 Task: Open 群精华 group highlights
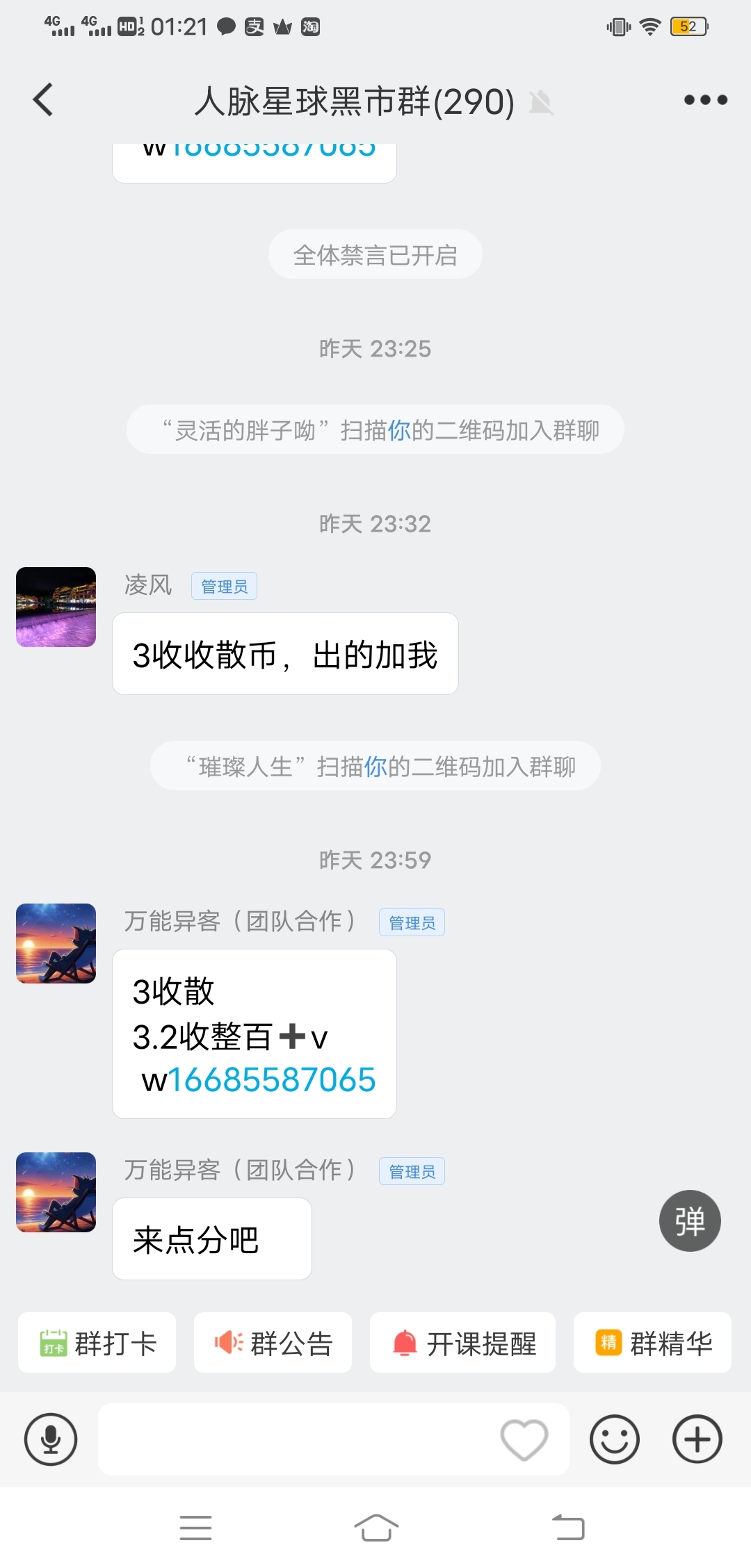(x=652, y=1343)
